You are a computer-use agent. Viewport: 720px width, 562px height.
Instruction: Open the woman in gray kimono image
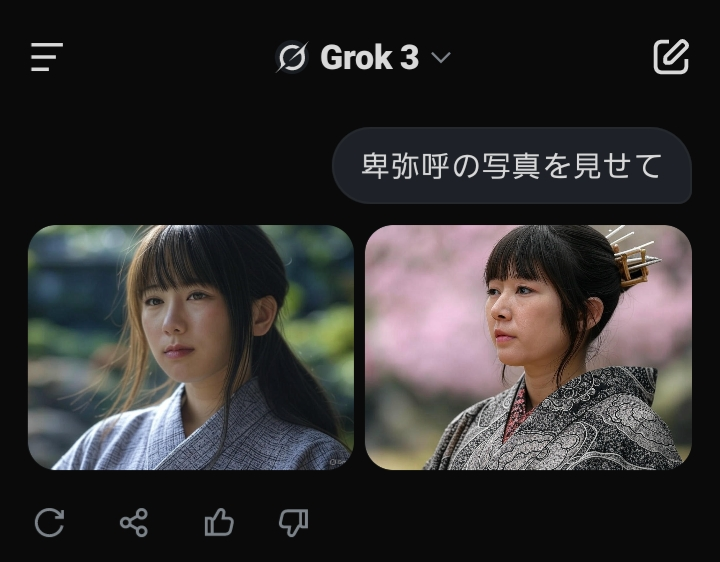(x=191, y=347)
